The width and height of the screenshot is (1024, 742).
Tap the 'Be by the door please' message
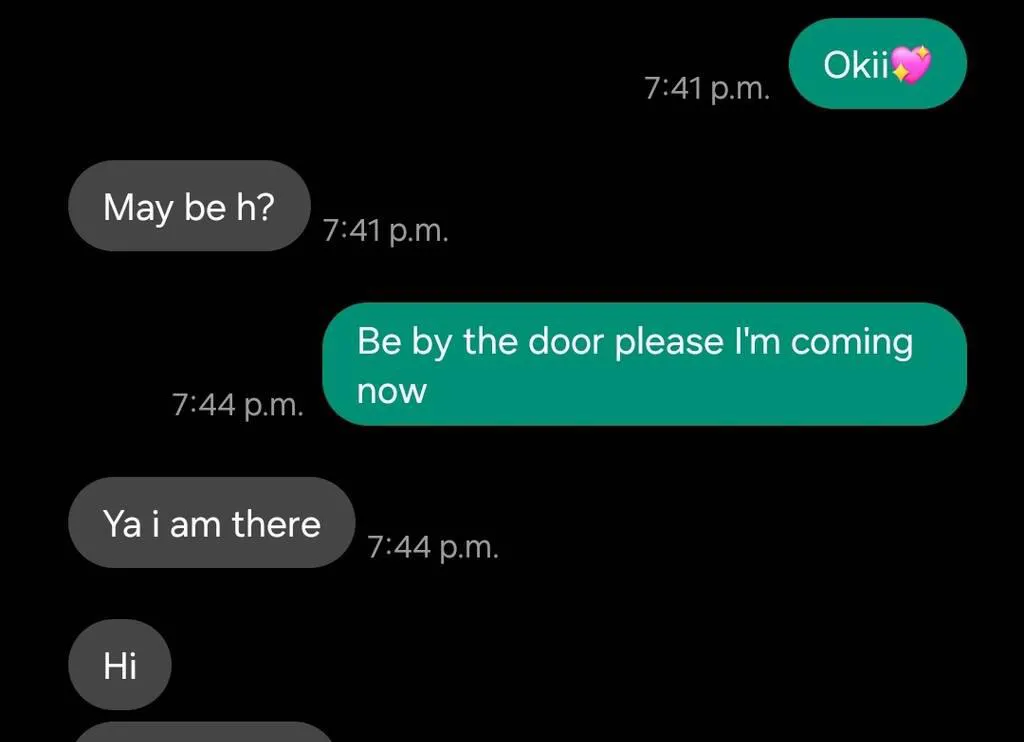pos(643,365)
